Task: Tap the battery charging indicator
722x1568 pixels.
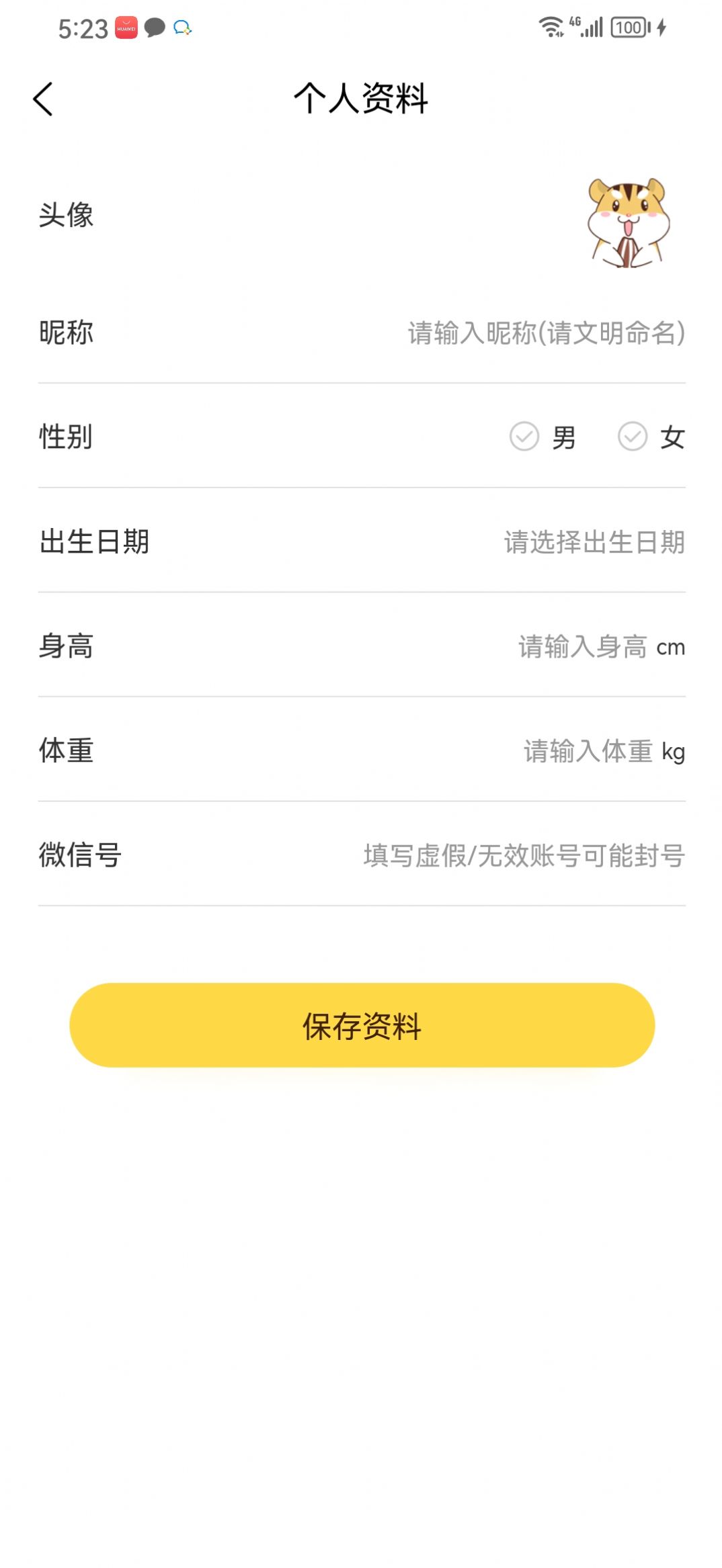Action: click(x=661, y=26)
